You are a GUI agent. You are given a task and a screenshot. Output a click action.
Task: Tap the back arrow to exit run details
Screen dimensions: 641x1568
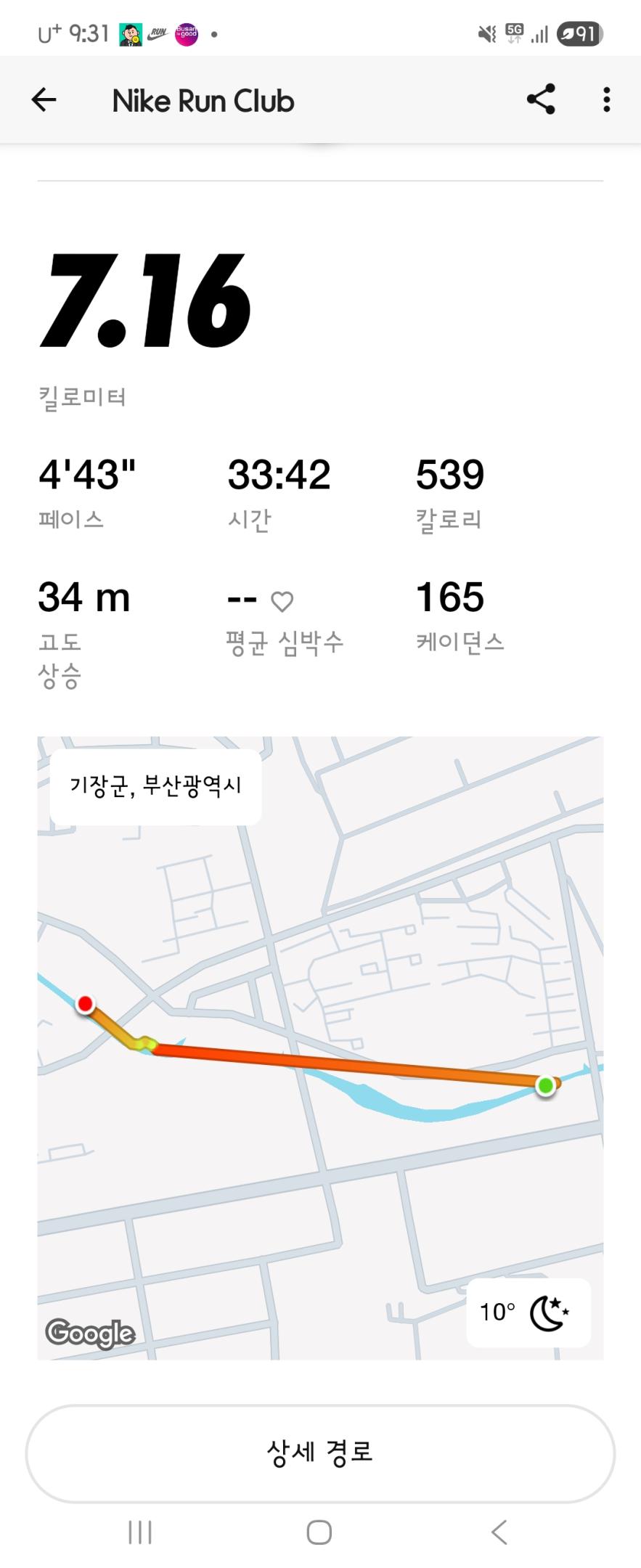(43, 99)
